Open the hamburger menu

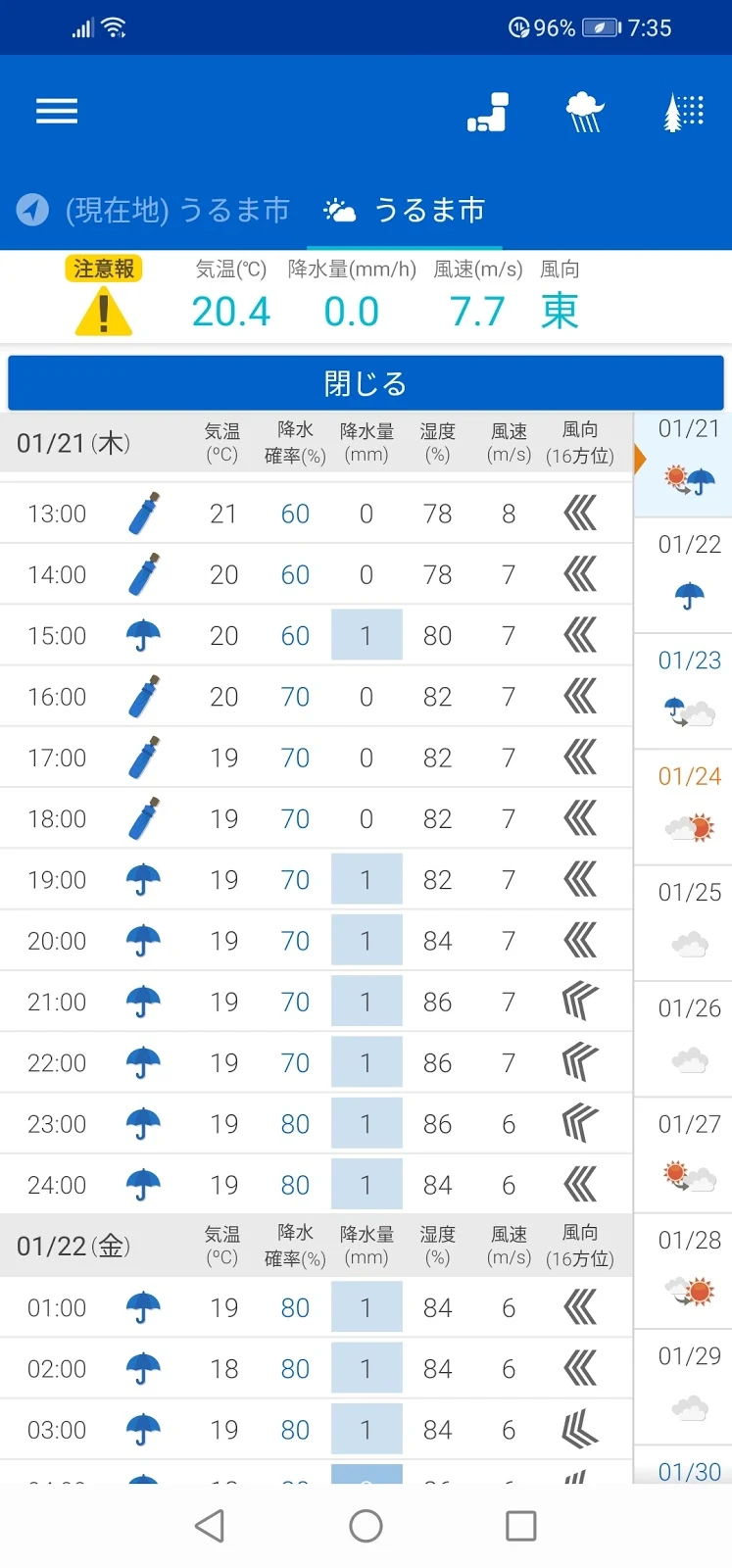tap(57, 112)
